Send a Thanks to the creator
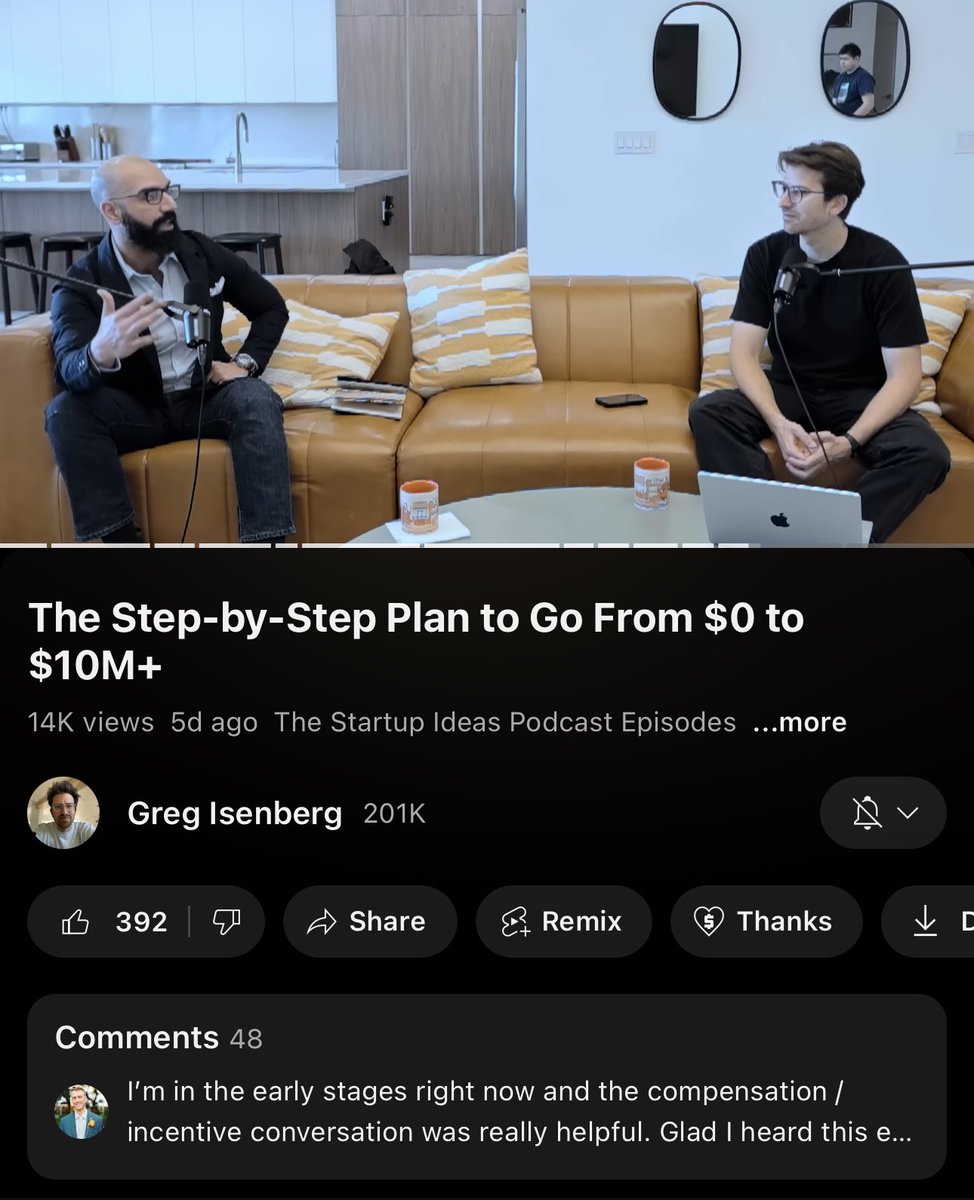The height and width of the screenshot is (1200, 974). click(765, 921)
